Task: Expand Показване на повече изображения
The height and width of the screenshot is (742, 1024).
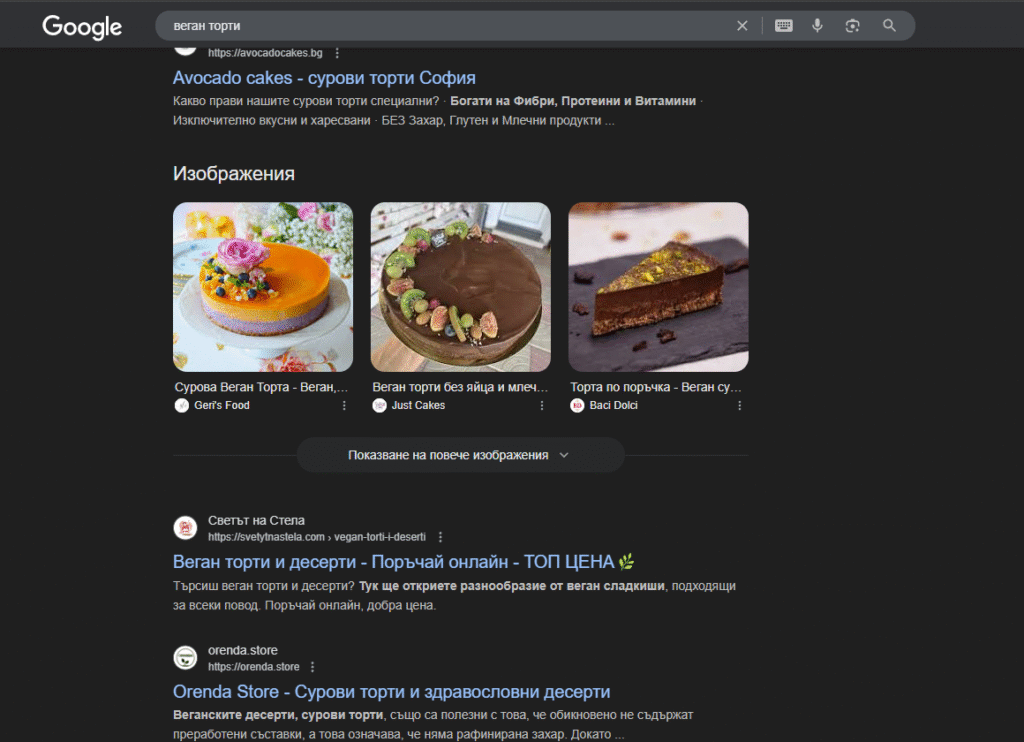Action: coord(460,455)
